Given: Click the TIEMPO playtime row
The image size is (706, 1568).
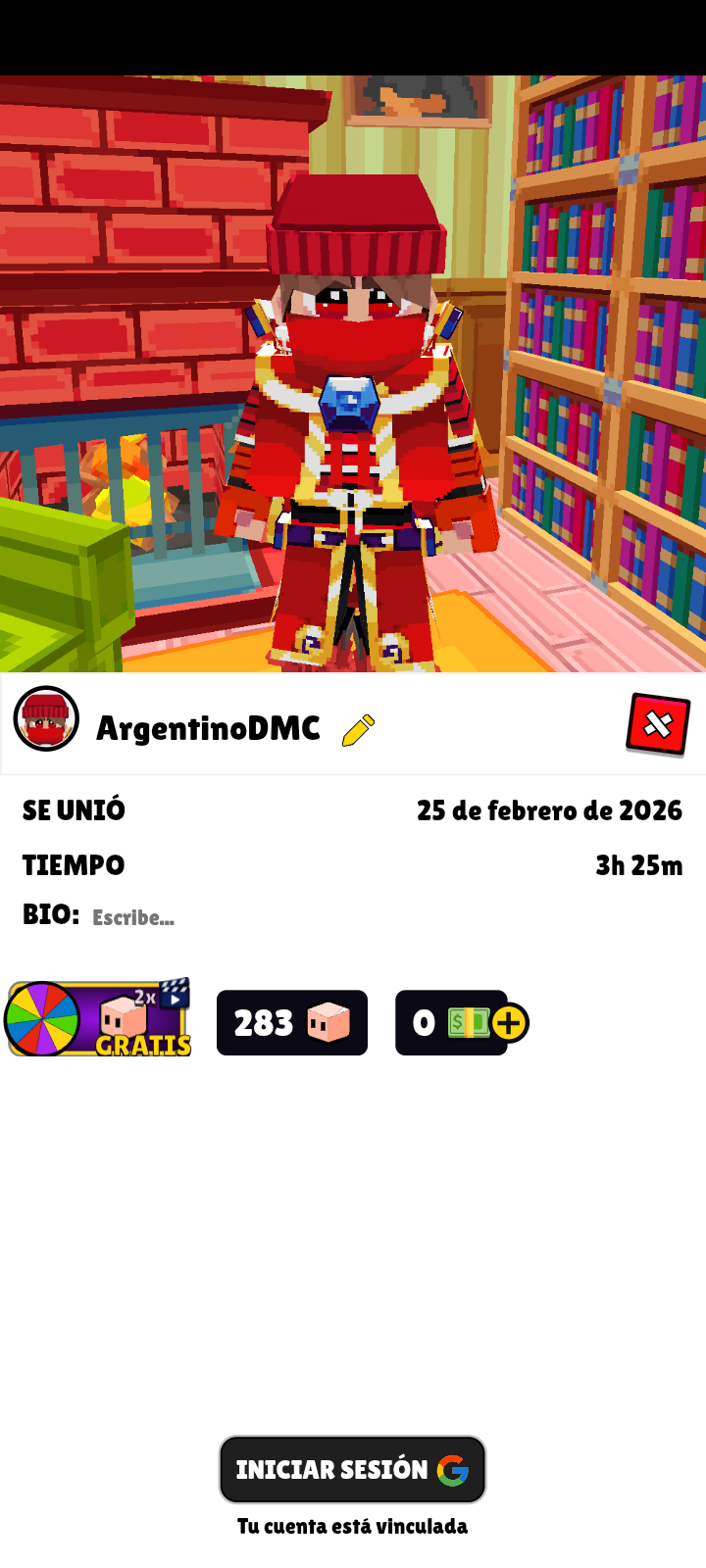Looking at the screenshot, I should click(353, 865).
